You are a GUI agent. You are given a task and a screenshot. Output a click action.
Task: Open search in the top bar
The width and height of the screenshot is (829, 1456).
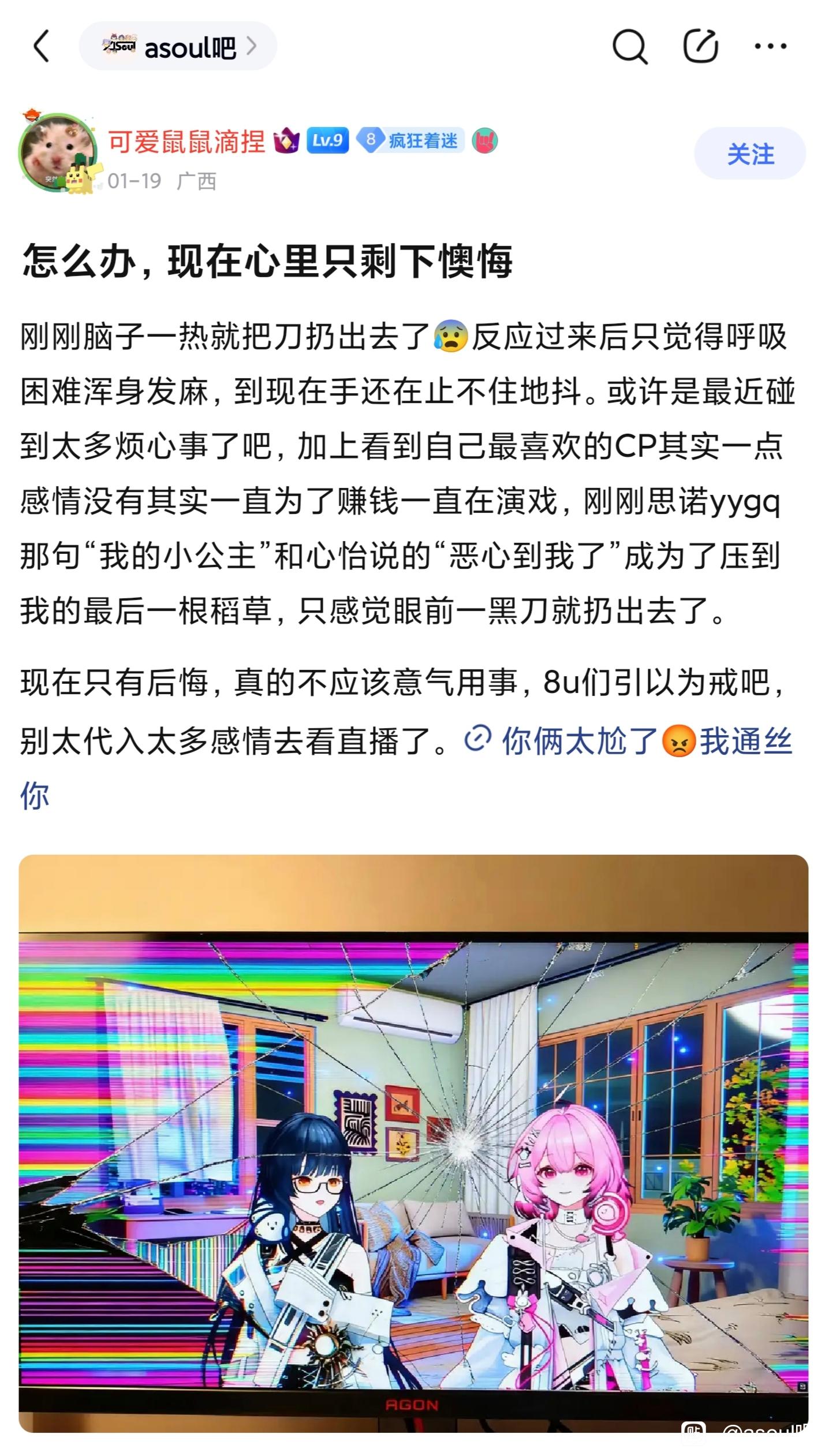click(x=629, y=46)
